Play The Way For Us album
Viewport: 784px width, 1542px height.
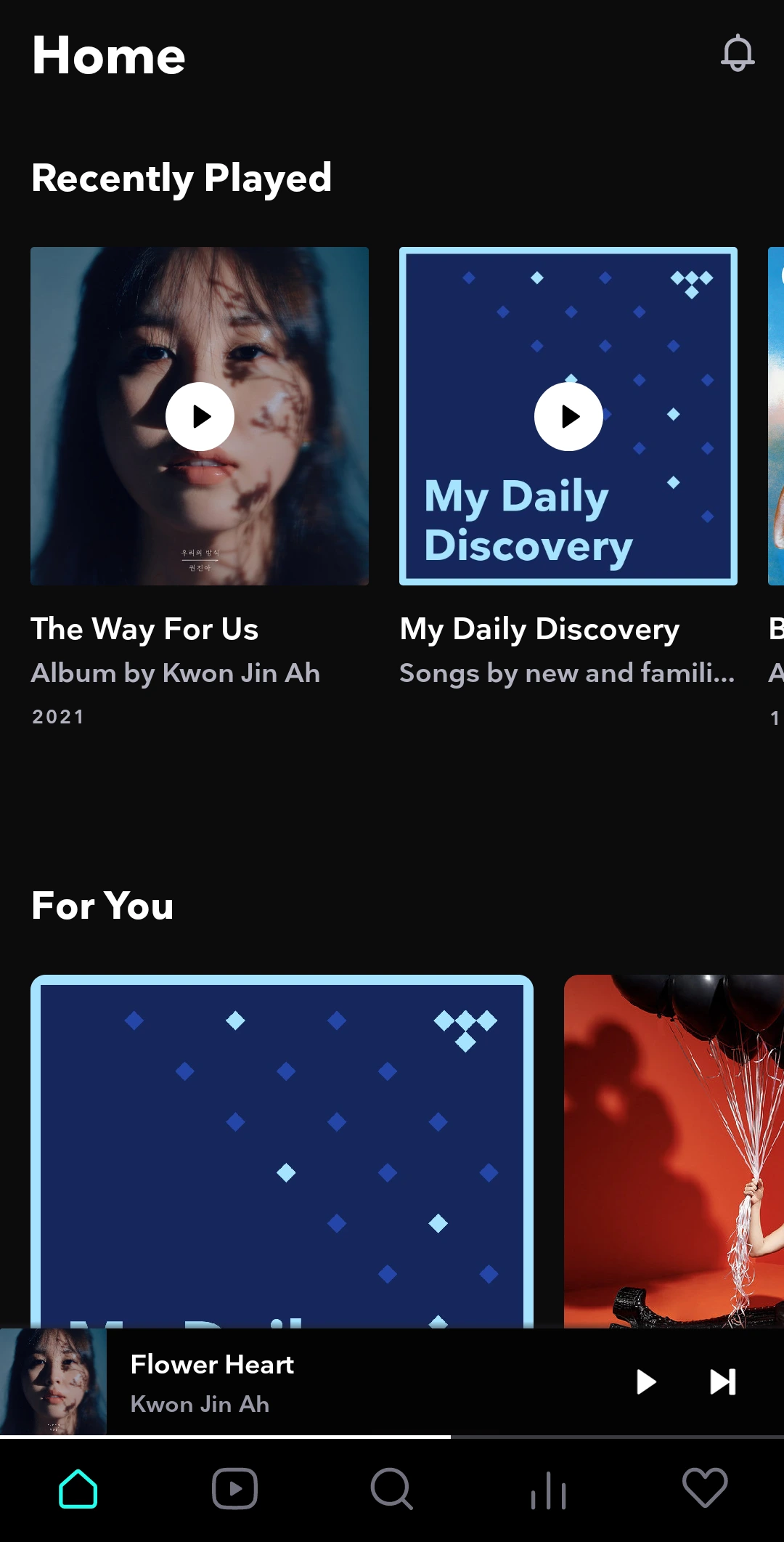200,416
